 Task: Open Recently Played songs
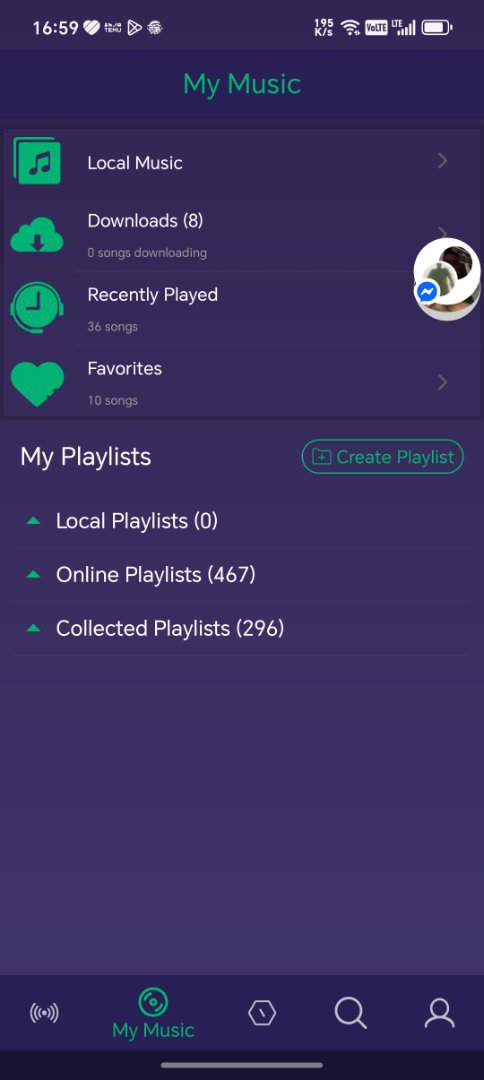(x=242, y=309)
